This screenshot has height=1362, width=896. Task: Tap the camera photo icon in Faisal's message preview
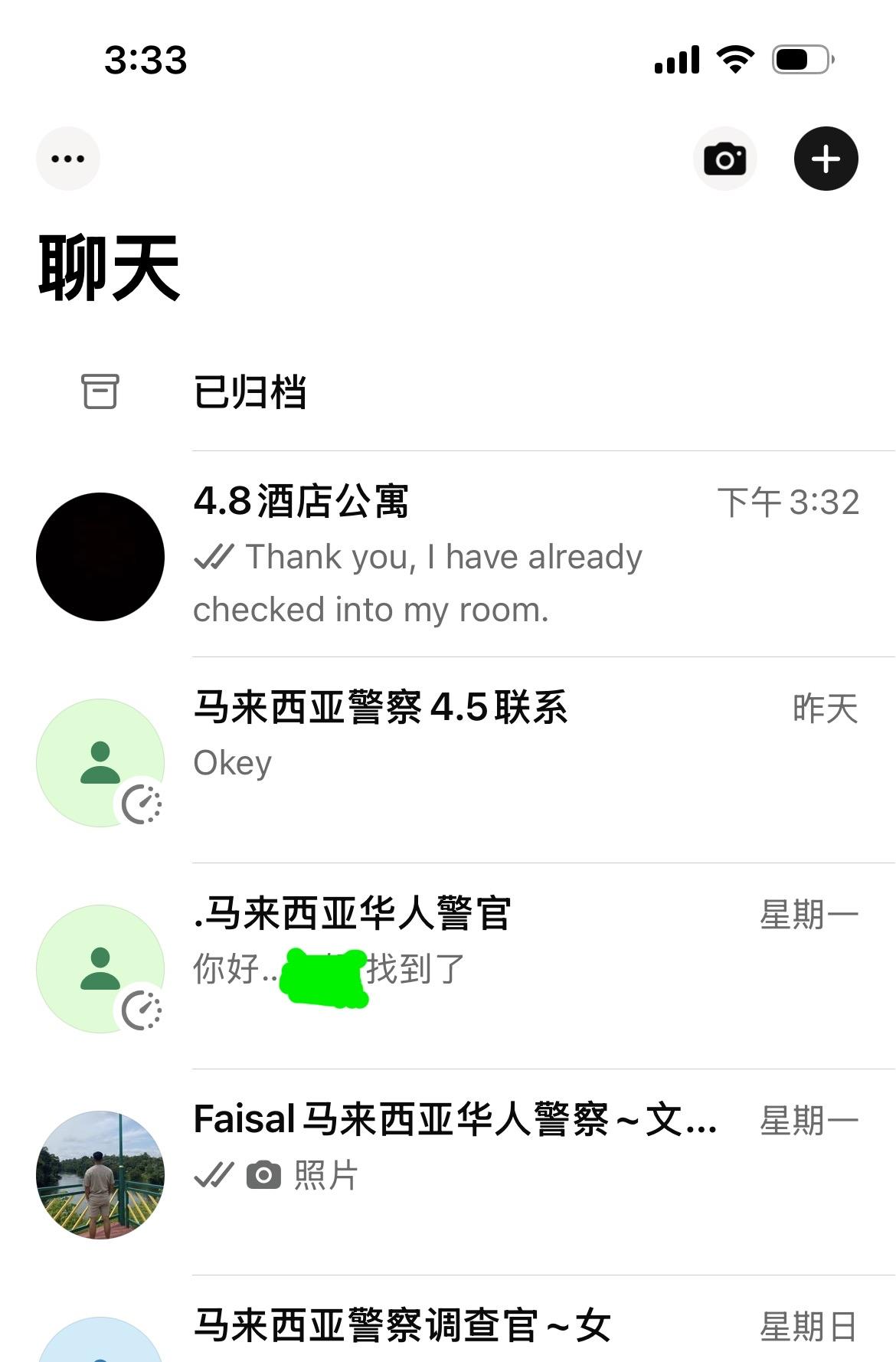pyautogui.click(x=263, y=1174)
